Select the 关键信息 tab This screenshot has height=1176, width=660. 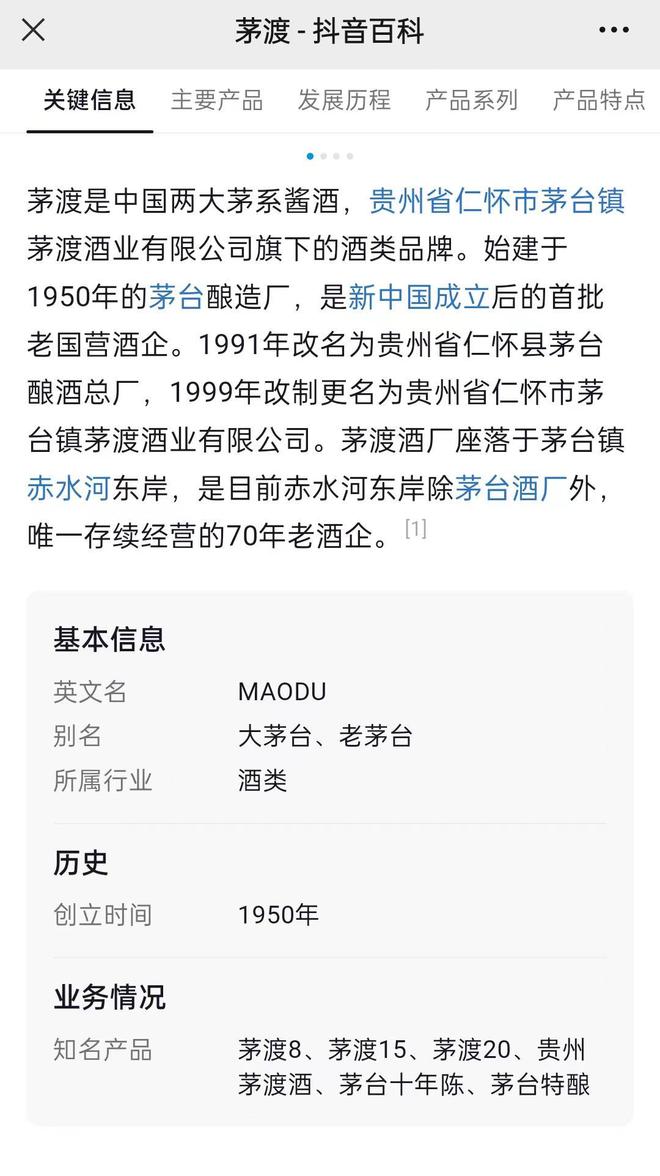tap(90, 100)
